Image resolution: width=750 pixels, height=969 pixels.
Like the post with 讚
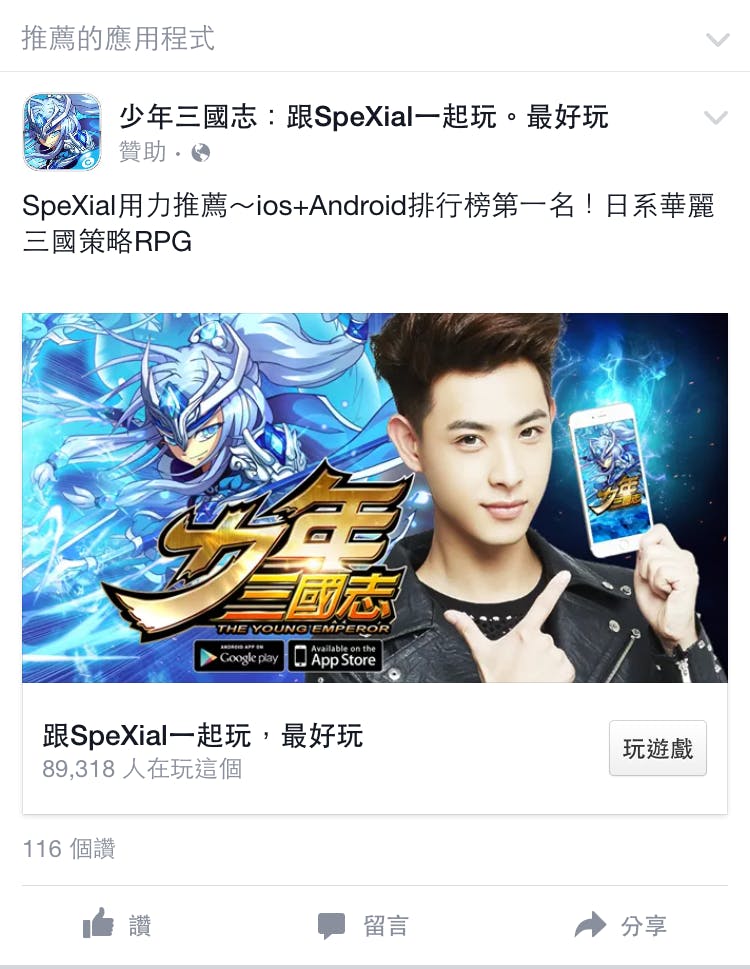[117, 925]
